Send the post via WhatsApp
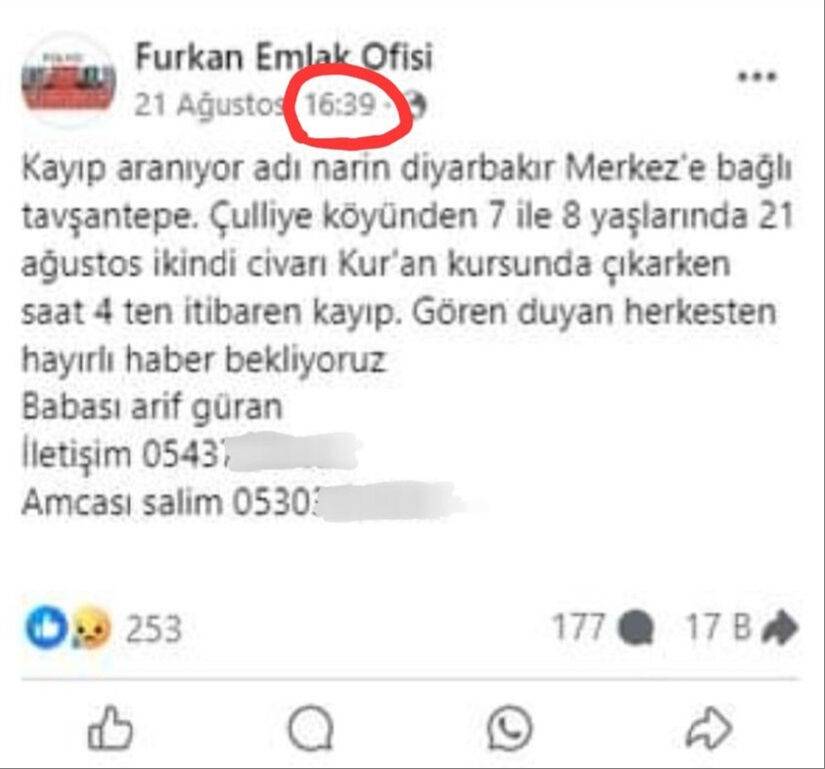This screenshot has width=825, height=769. pos(510,730)
